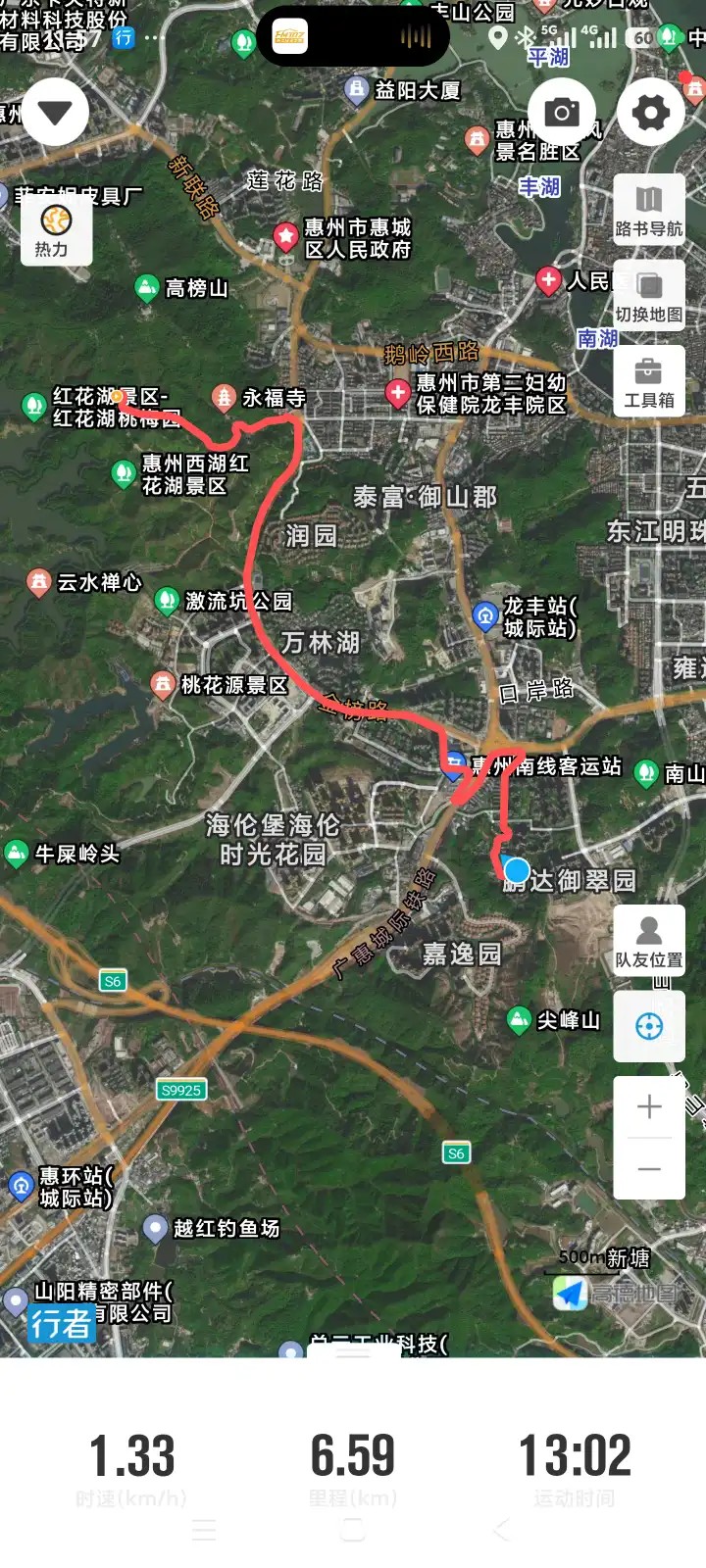The width and height of the screenshot is (706, 1568).
Task: Show 队友位置 teammate locations
Action: point(648,940)
